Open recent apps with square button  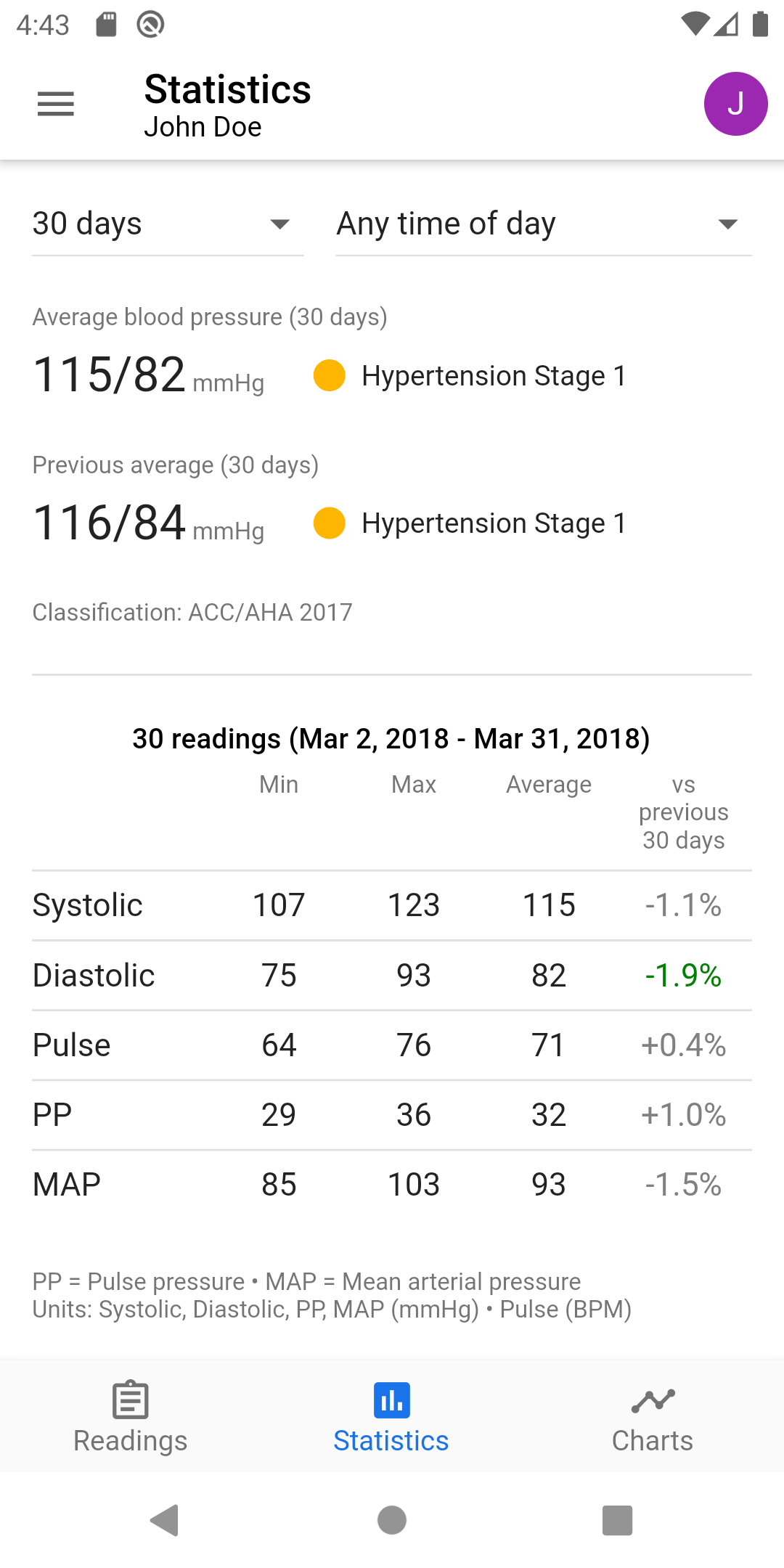pos(616,1521)
